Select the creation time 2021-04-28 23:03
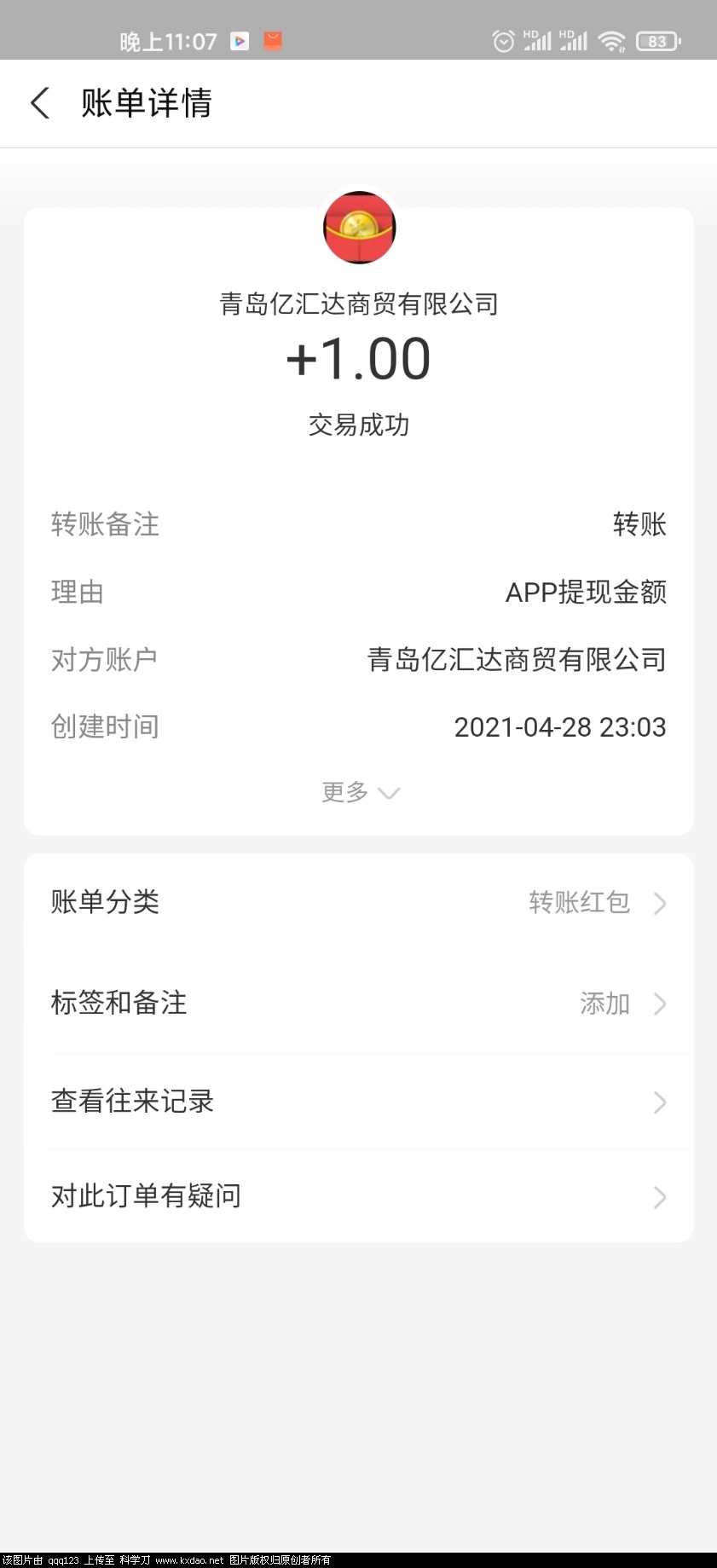Viewport: 717px width, 1568px height. (560, 727)
